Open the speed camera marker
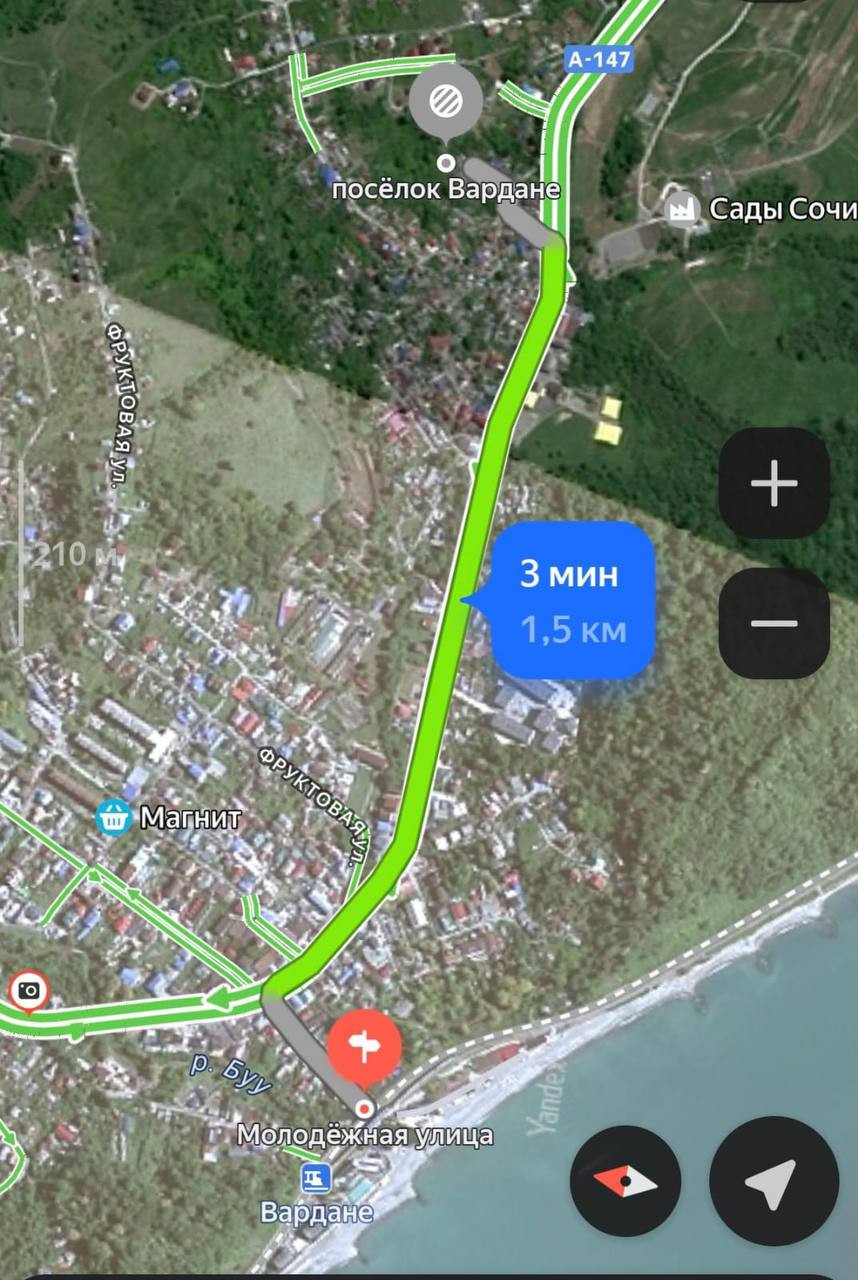The height and width of the screenshot is (1280, 858). click(29, 990)
